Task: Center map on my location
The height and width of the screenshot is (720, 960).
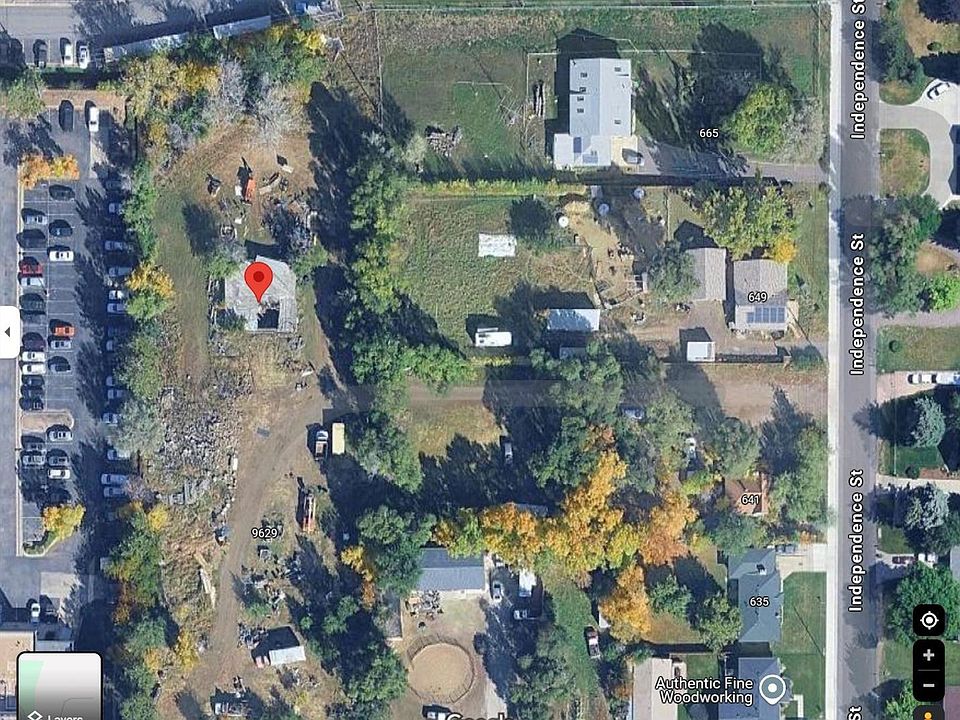Action: pyautogui.click(x=928, y=621)
